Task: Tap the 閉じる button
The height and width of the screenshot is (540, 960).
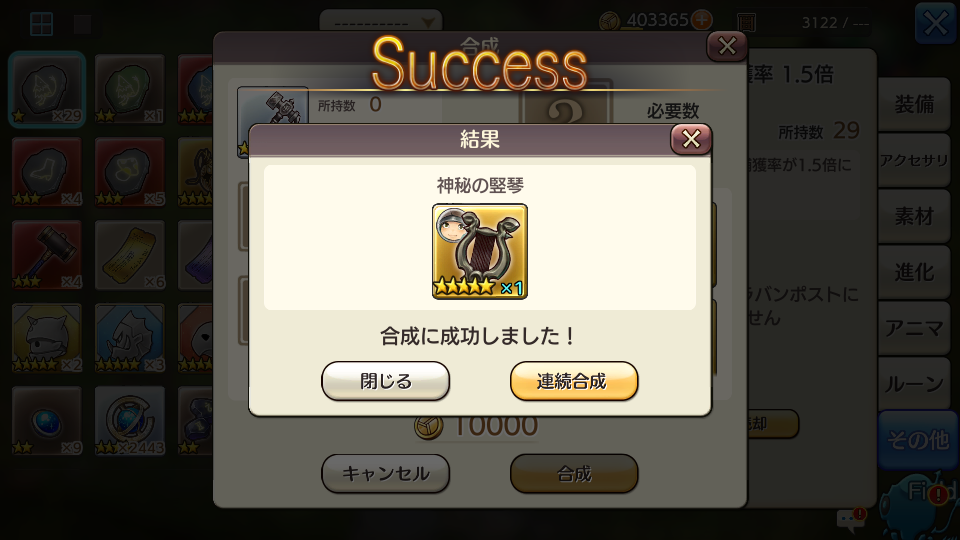Action: (x=385, y=381)
